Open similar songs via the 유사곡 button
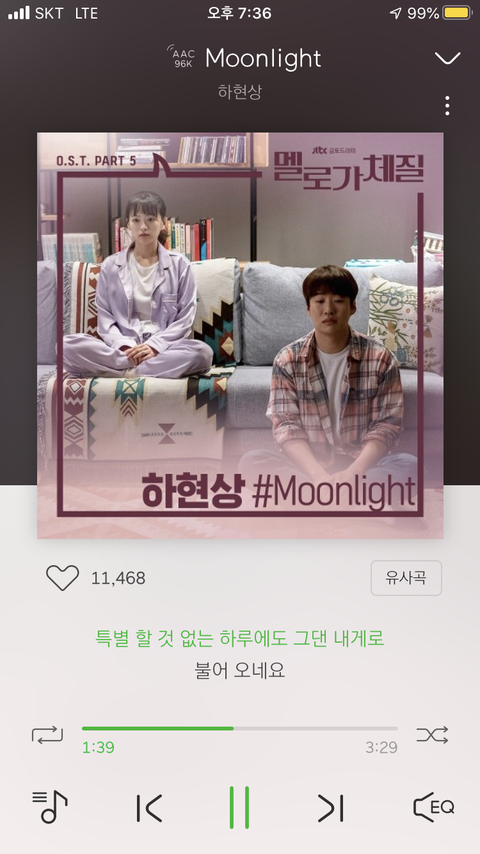The image size is (480, 854). (406, 578)
